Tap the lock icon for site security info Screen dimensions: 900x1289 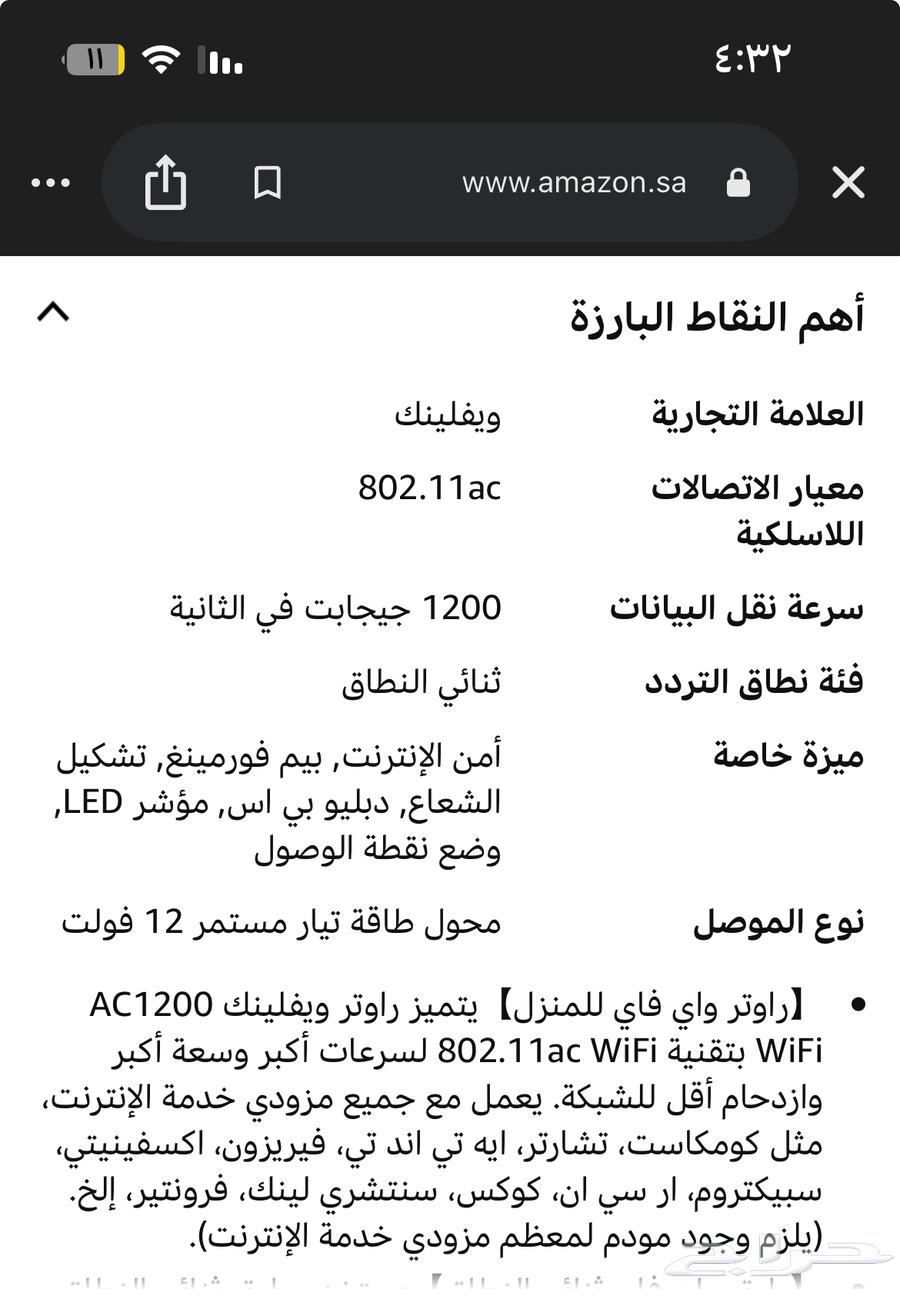click(x=738, y=182)
